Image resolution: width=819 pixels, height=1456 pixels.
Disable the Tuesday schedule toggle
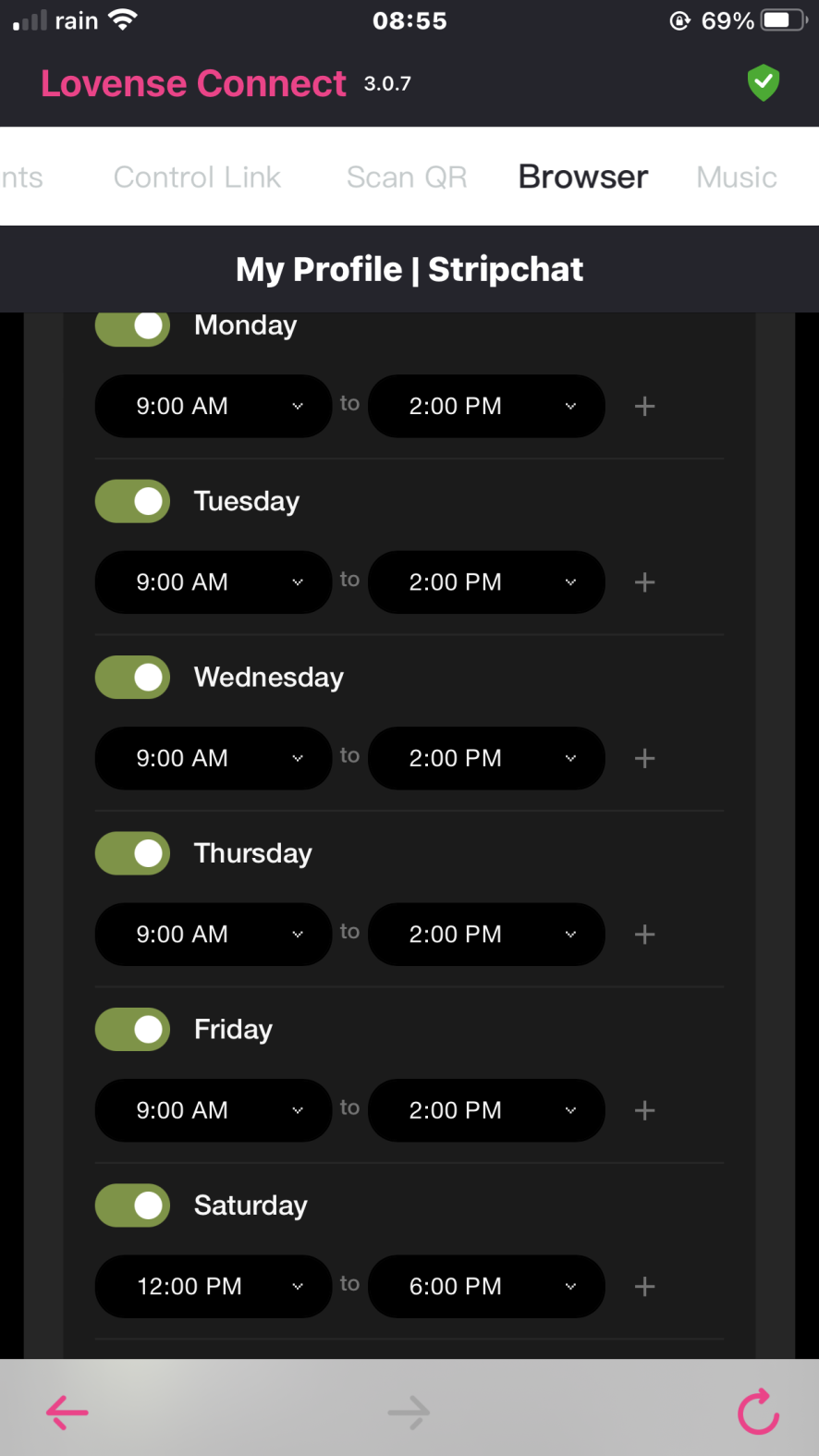[132, 501]
